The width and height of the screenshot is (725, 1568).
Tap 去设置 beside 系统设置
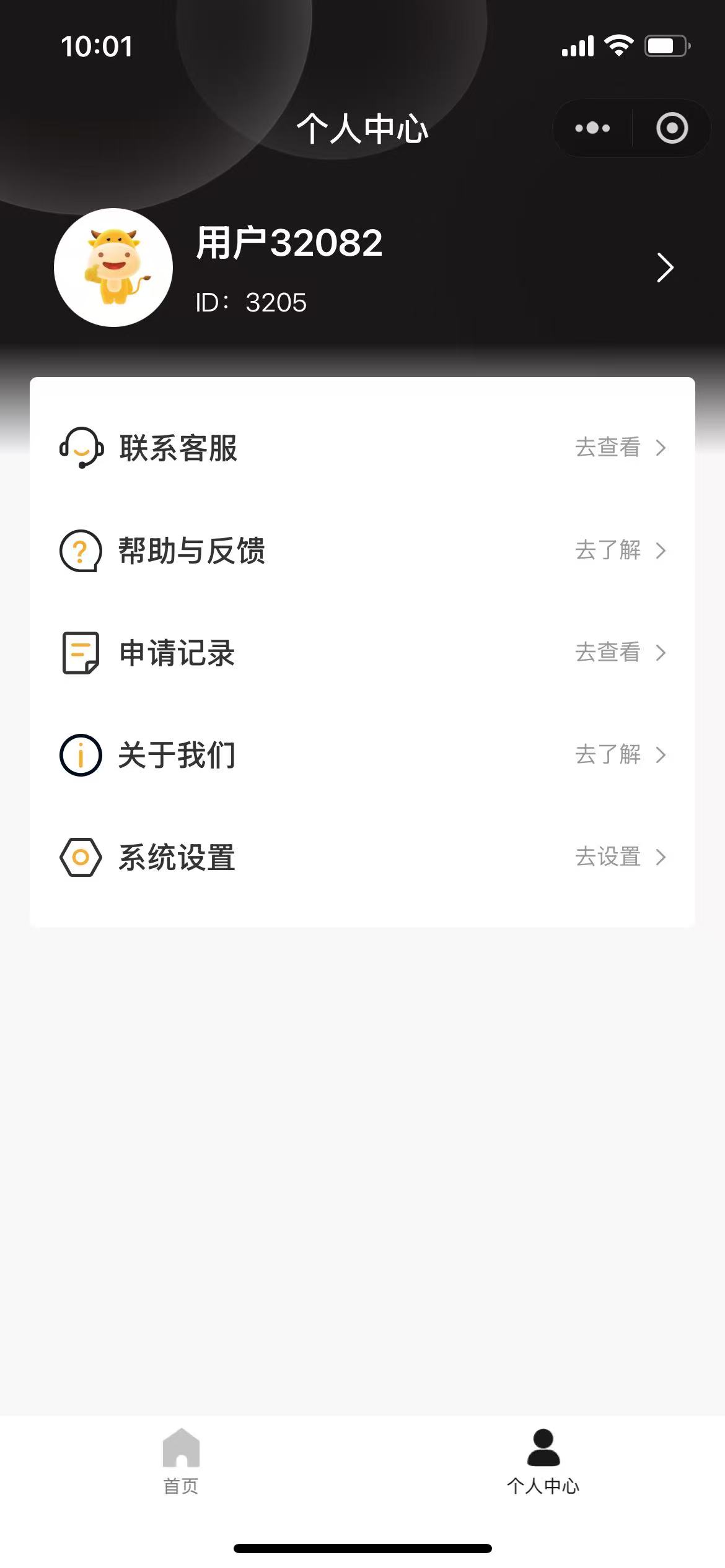607,857
